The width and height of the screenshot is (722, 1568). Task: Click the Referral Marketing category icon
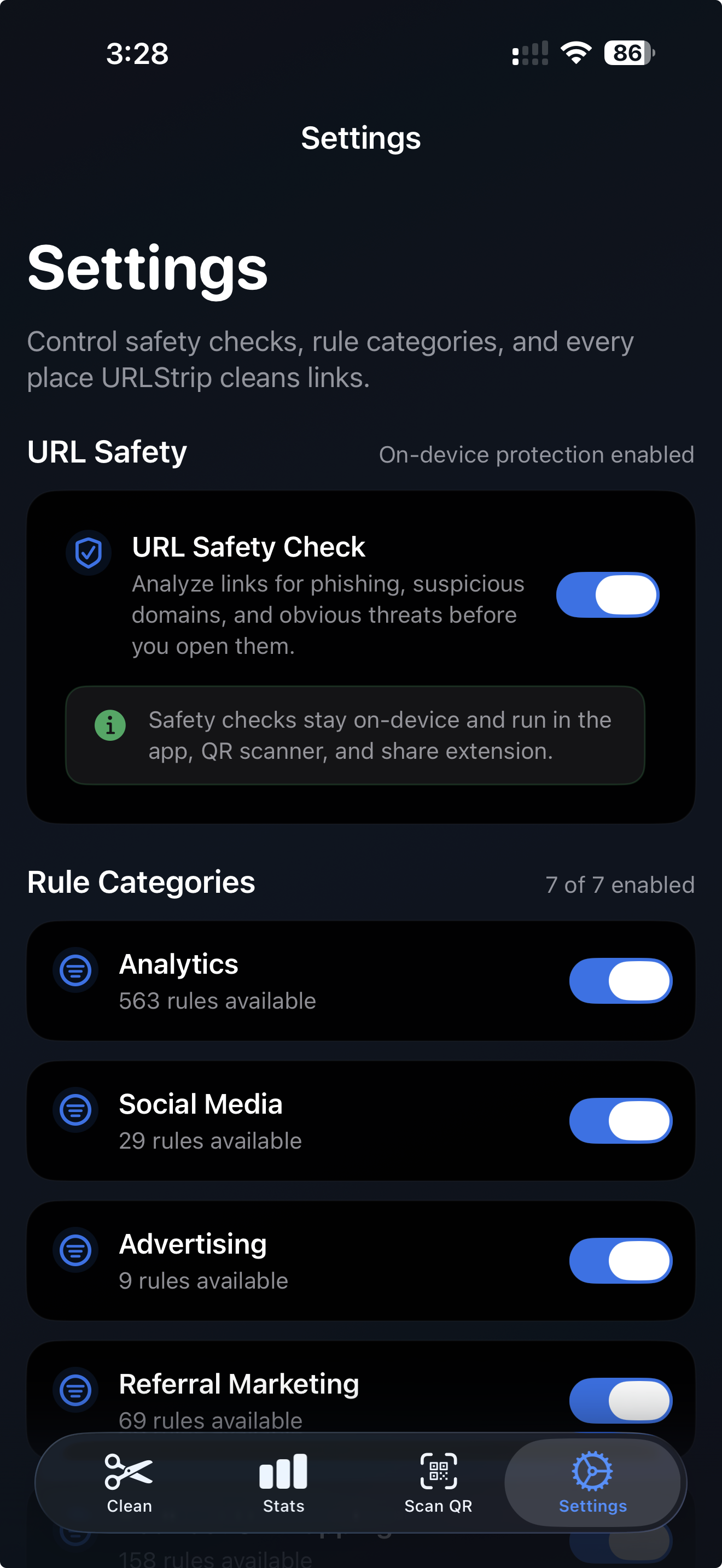click(75, 1390)
